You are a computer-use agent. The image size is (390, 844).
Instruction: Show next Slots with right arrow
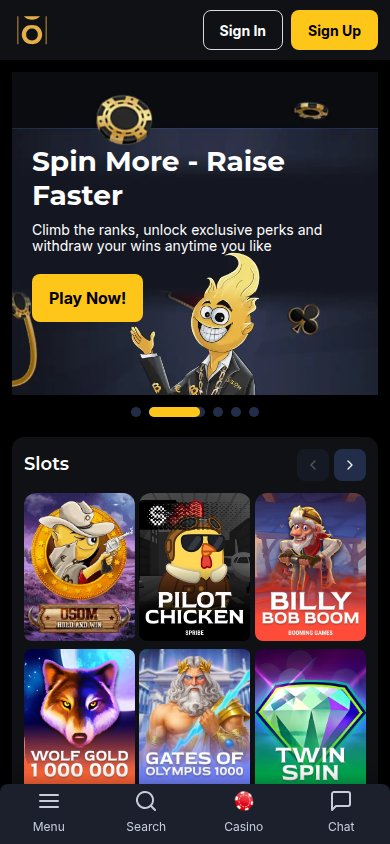point(350,465)
